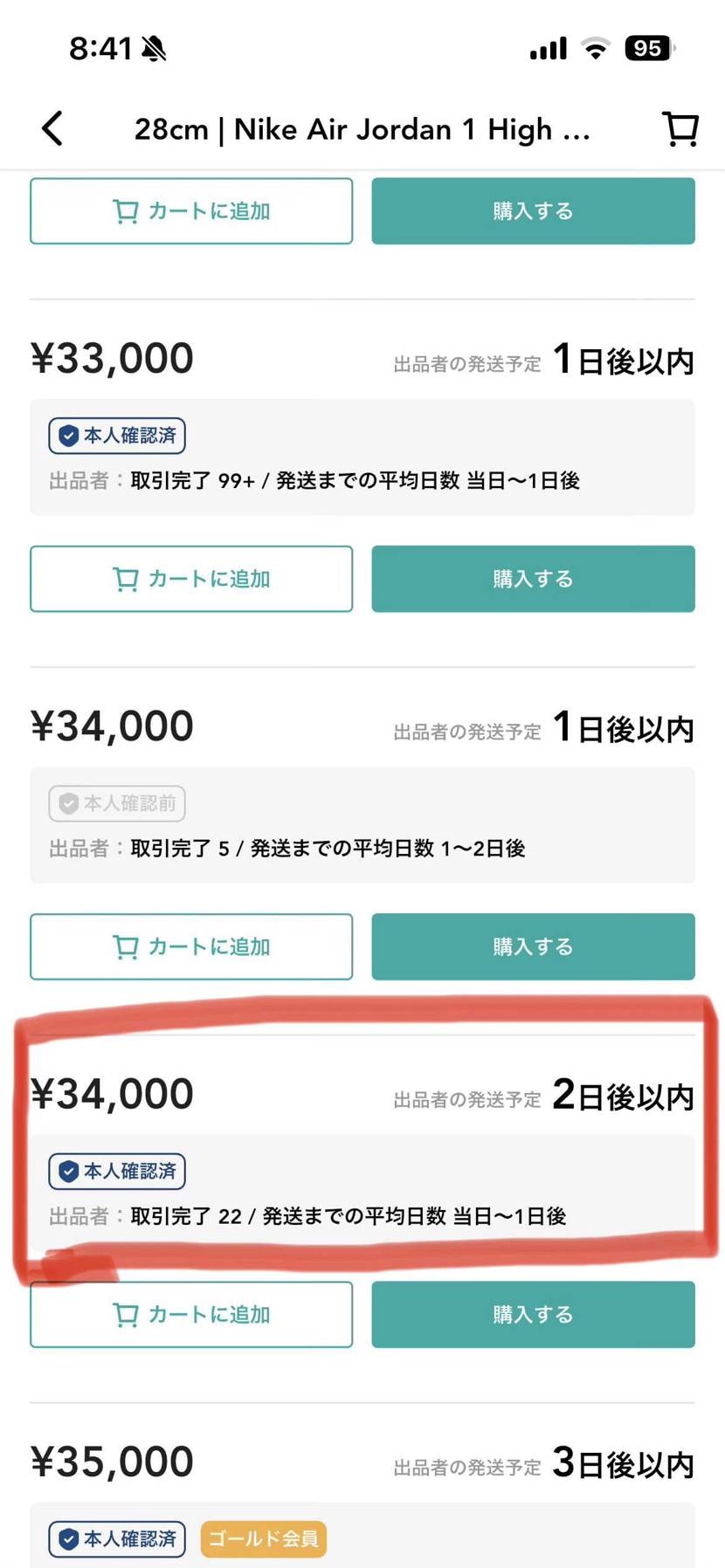Screen dimensions: 725x1568
Task: Tap the cellular signal indicator in status bar
Action: pyautogui.click(x=548, y=49)
